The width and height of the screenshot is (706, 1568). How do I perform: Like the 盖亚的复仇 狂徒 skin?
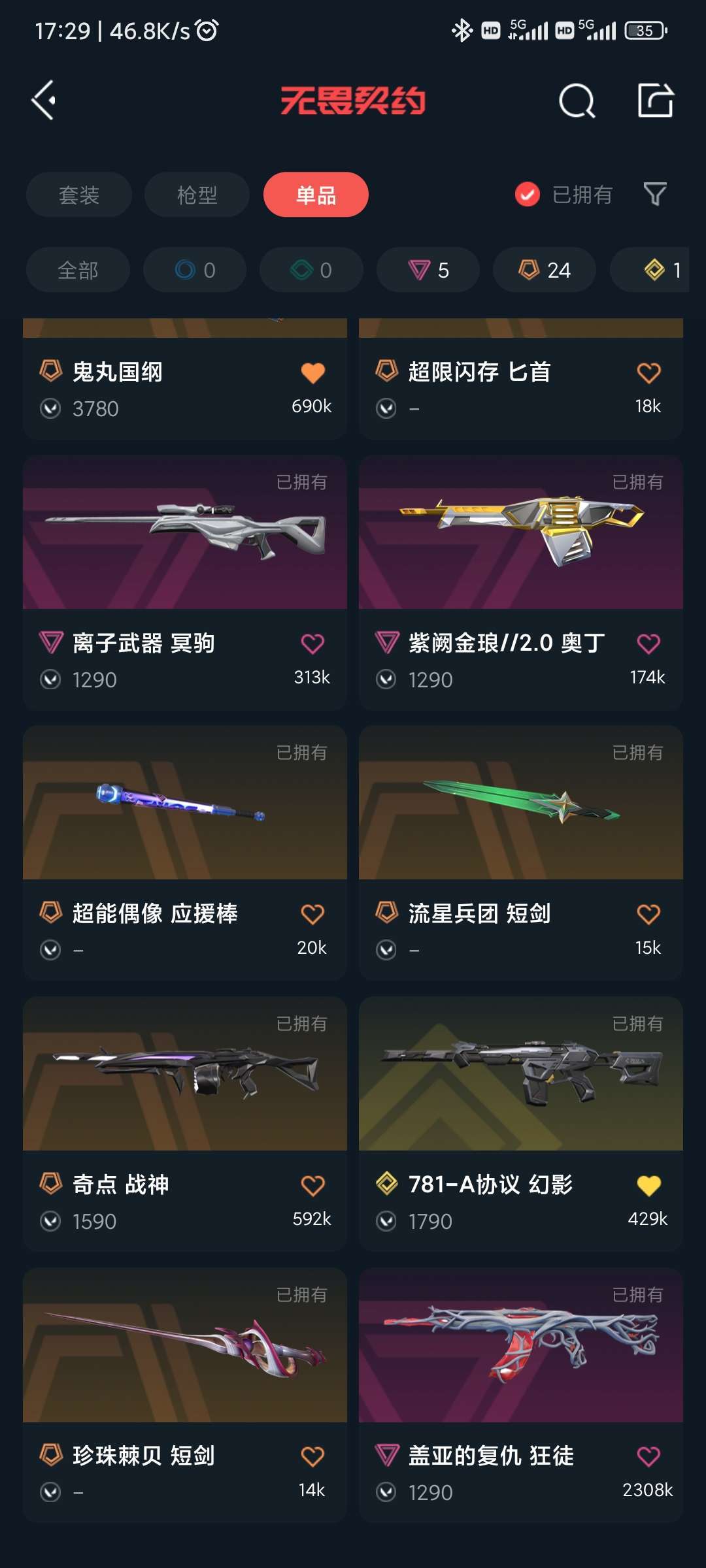[x=648, y=1456]
